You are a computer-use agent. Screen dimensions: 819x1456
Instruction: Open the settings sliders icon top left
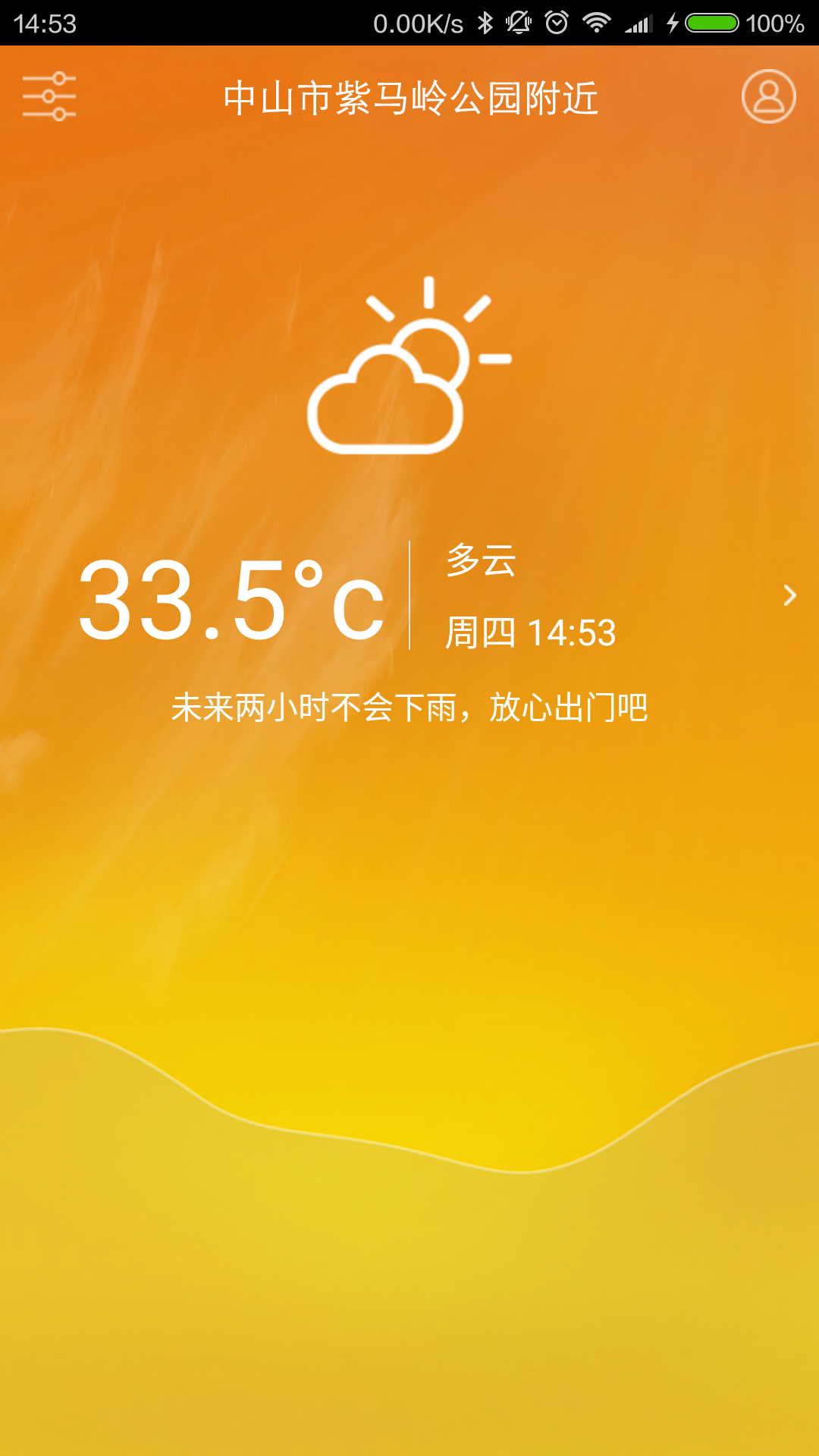50,96
